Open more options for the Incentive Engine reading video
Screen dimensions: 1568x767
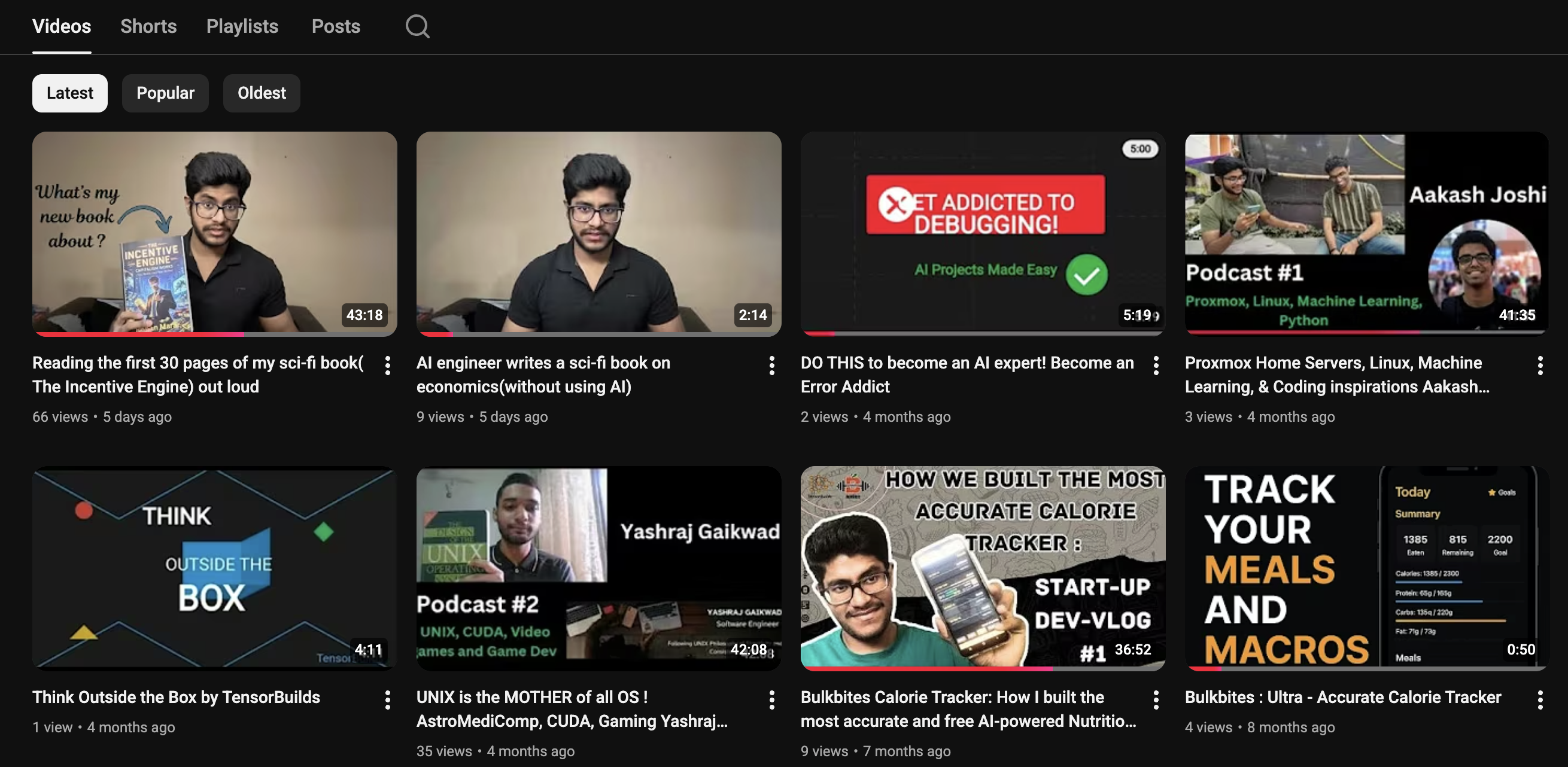click(x=388, y=365)
